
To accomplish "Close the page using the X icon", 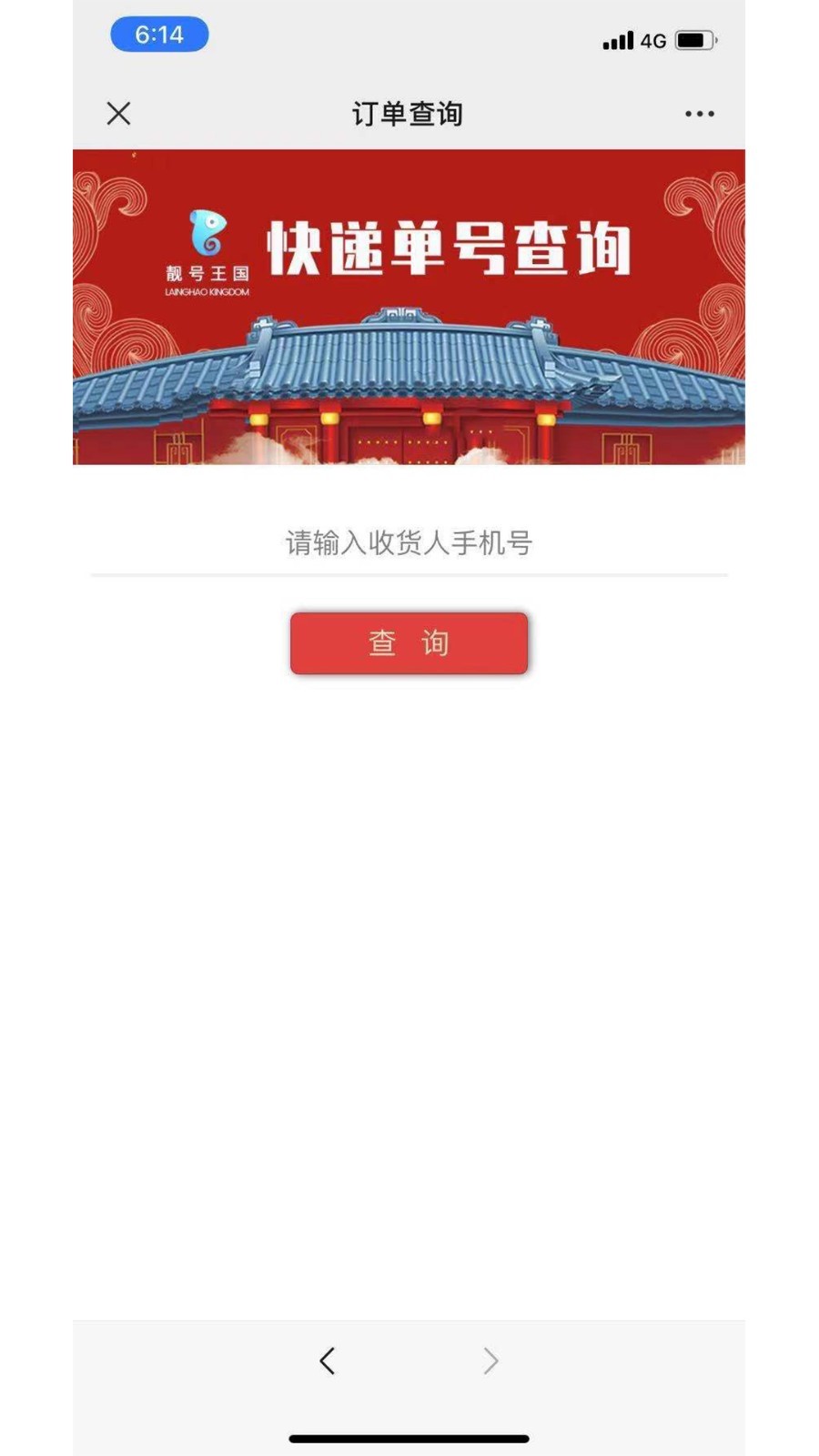I will (118, 113).
